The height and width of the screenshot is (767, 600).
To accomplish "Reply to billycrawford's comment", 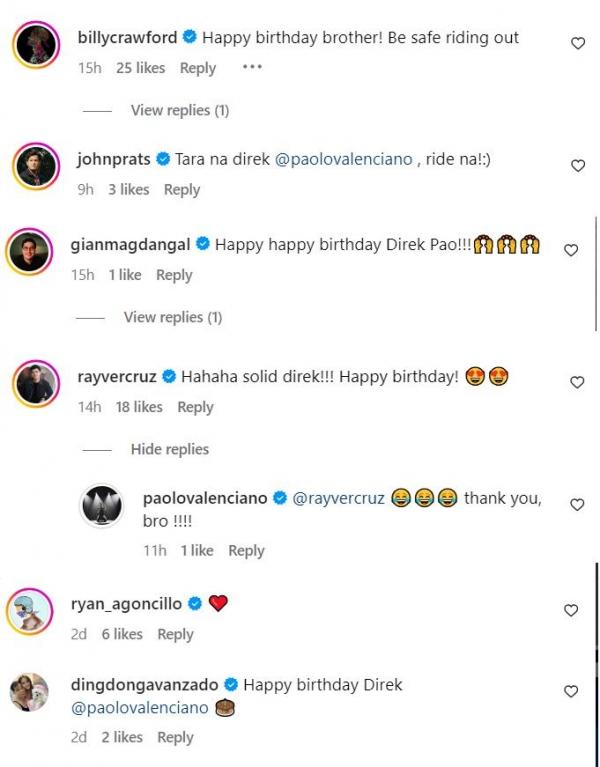I will tap(197, 68).
